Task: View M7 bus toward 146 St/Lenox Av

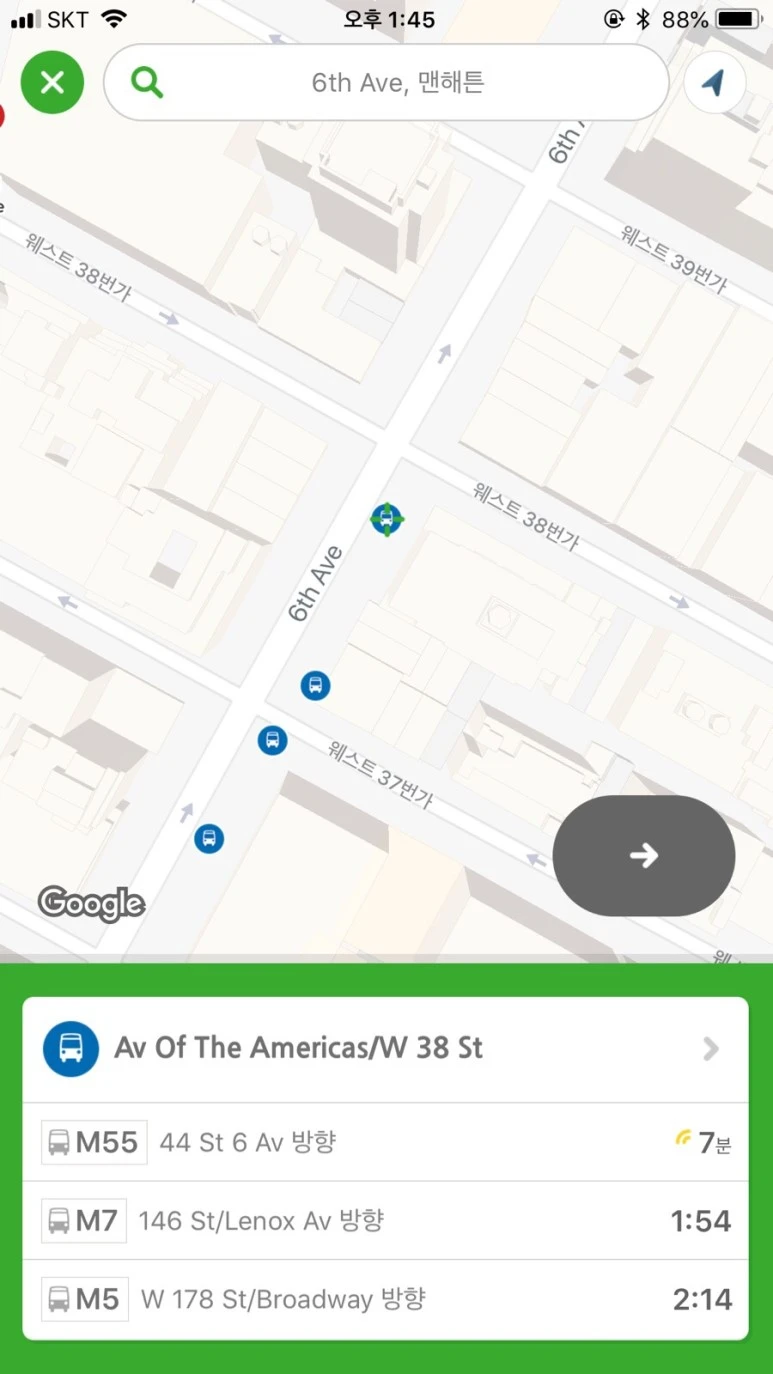Action: pos(385,1220)
